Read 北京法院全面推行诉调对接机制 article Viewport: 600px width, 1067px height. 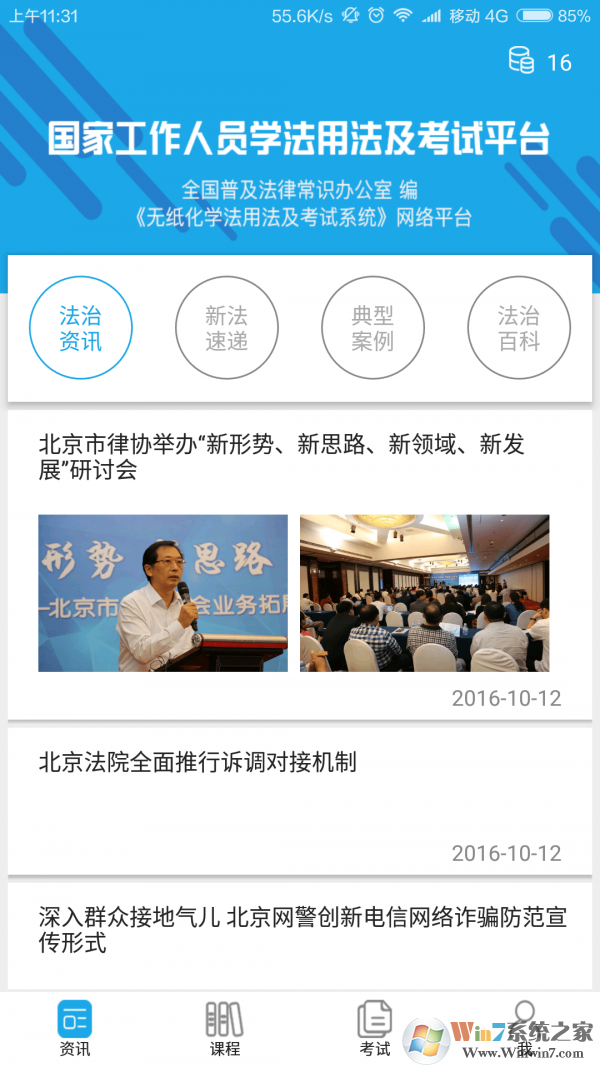click(x=198, y=763)
